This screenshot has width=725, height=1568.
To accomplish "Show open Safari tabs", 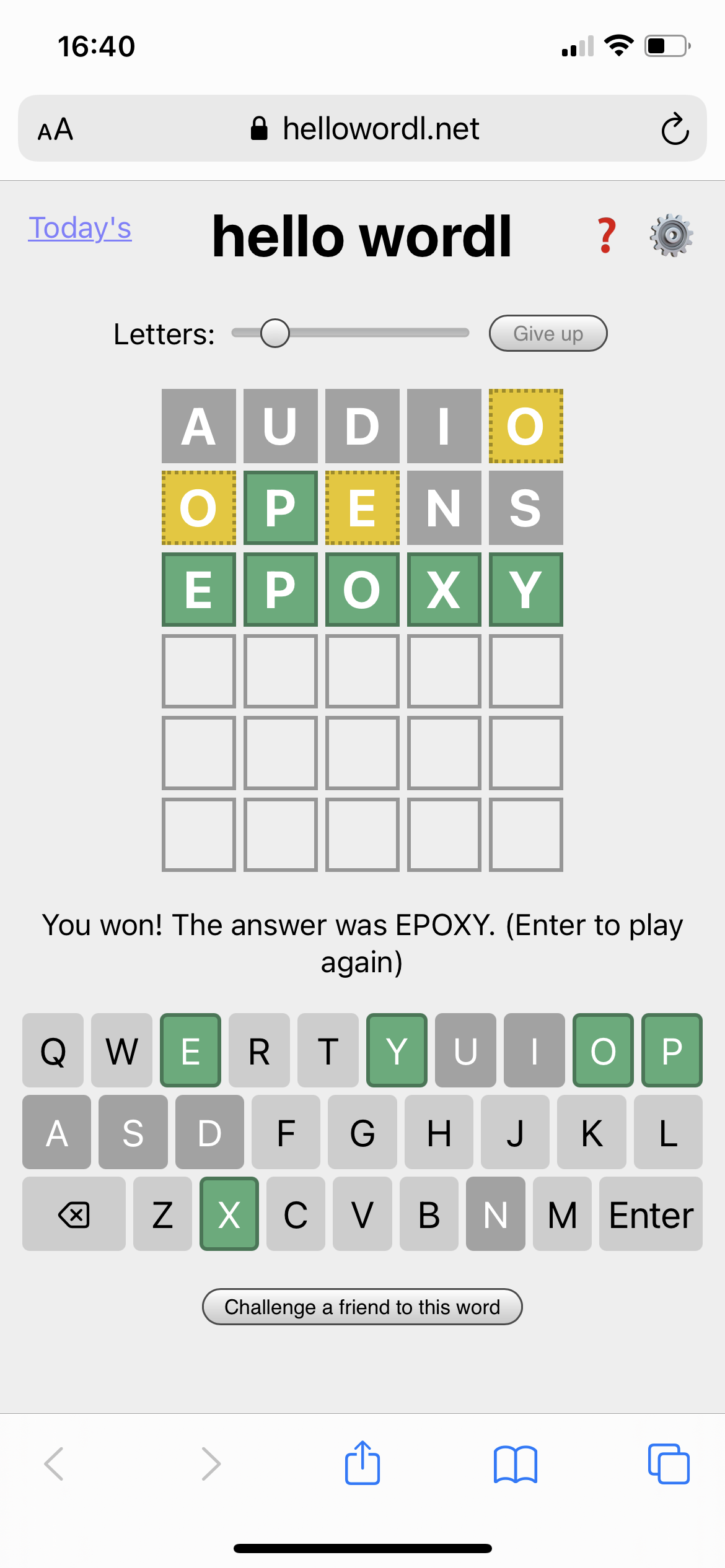I will (669, 1464).
